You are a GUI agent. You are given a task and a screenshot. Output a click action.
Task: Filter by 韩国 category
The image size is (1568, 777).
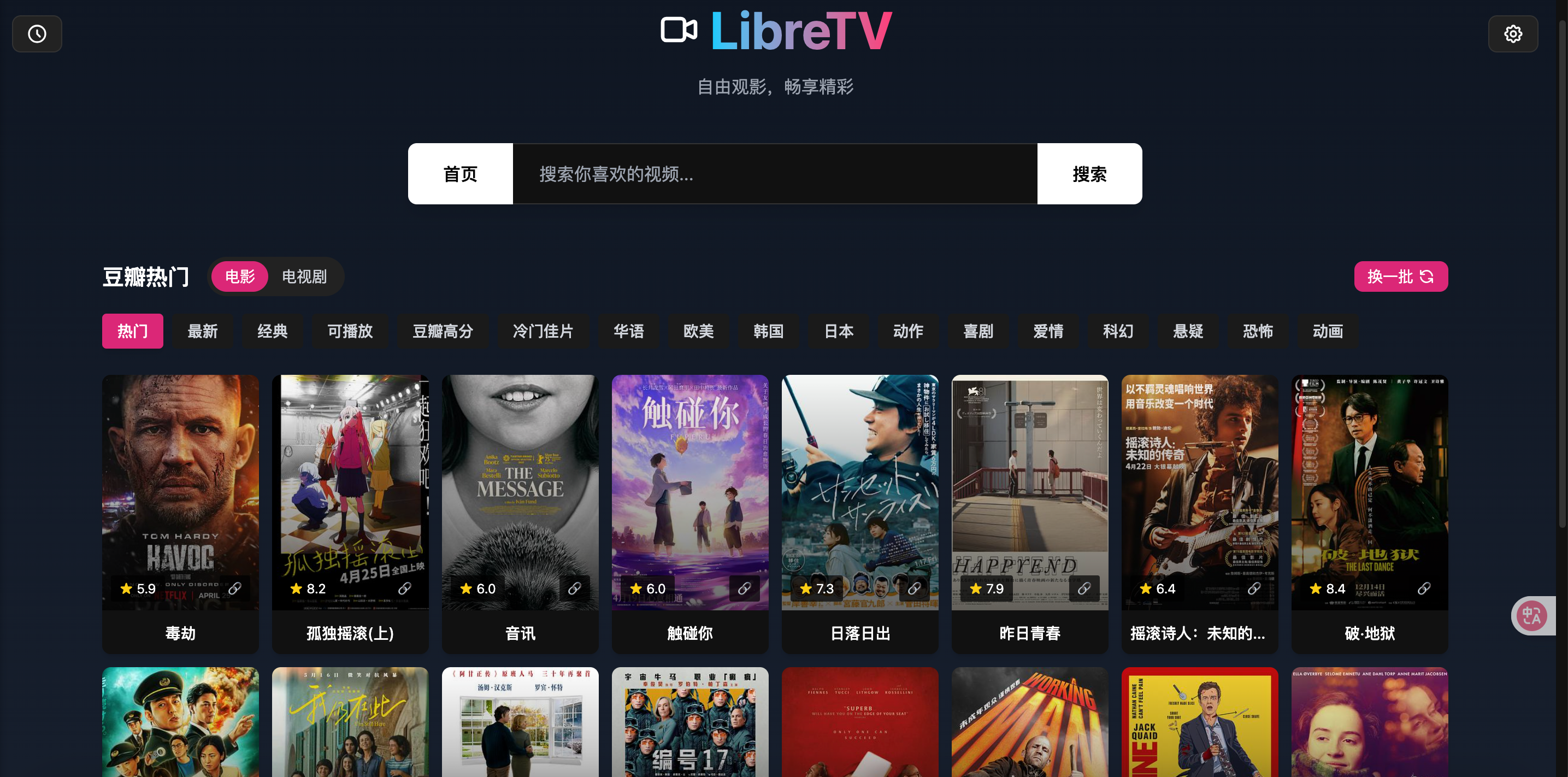(x=768, y=331)
